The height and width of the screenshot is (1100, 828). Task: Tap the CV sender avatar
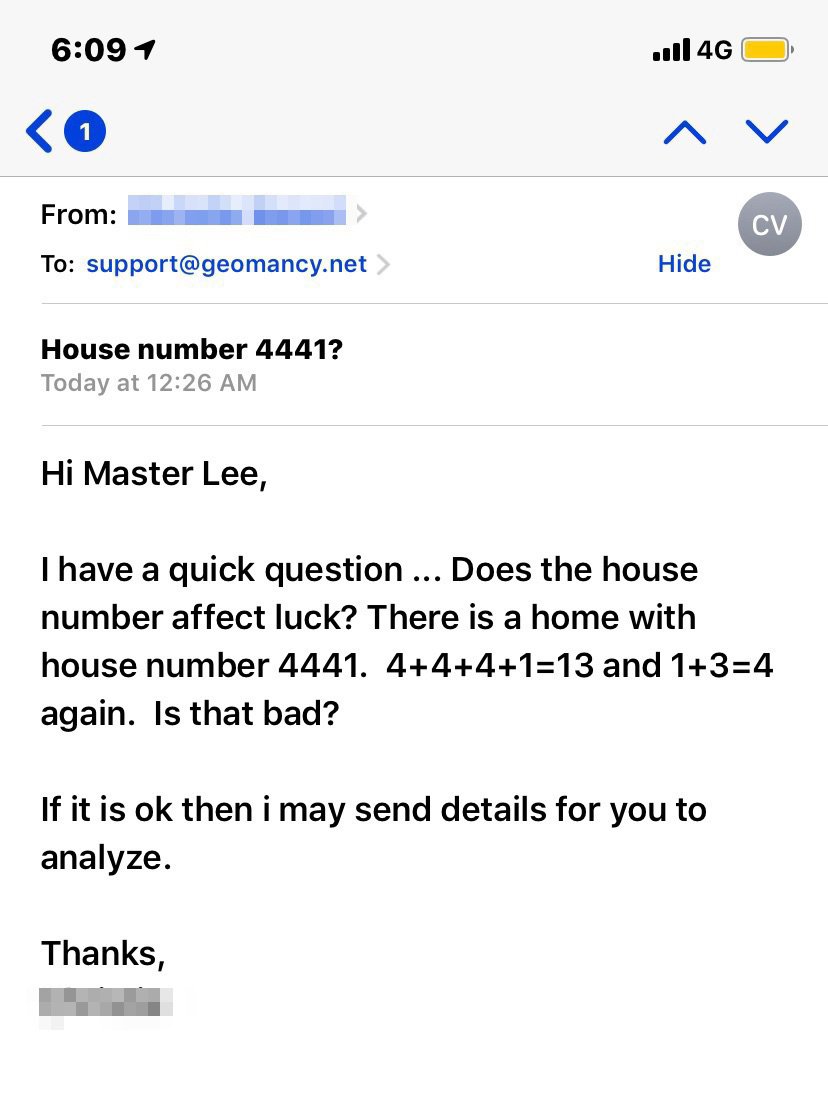(x=769, y=224)
